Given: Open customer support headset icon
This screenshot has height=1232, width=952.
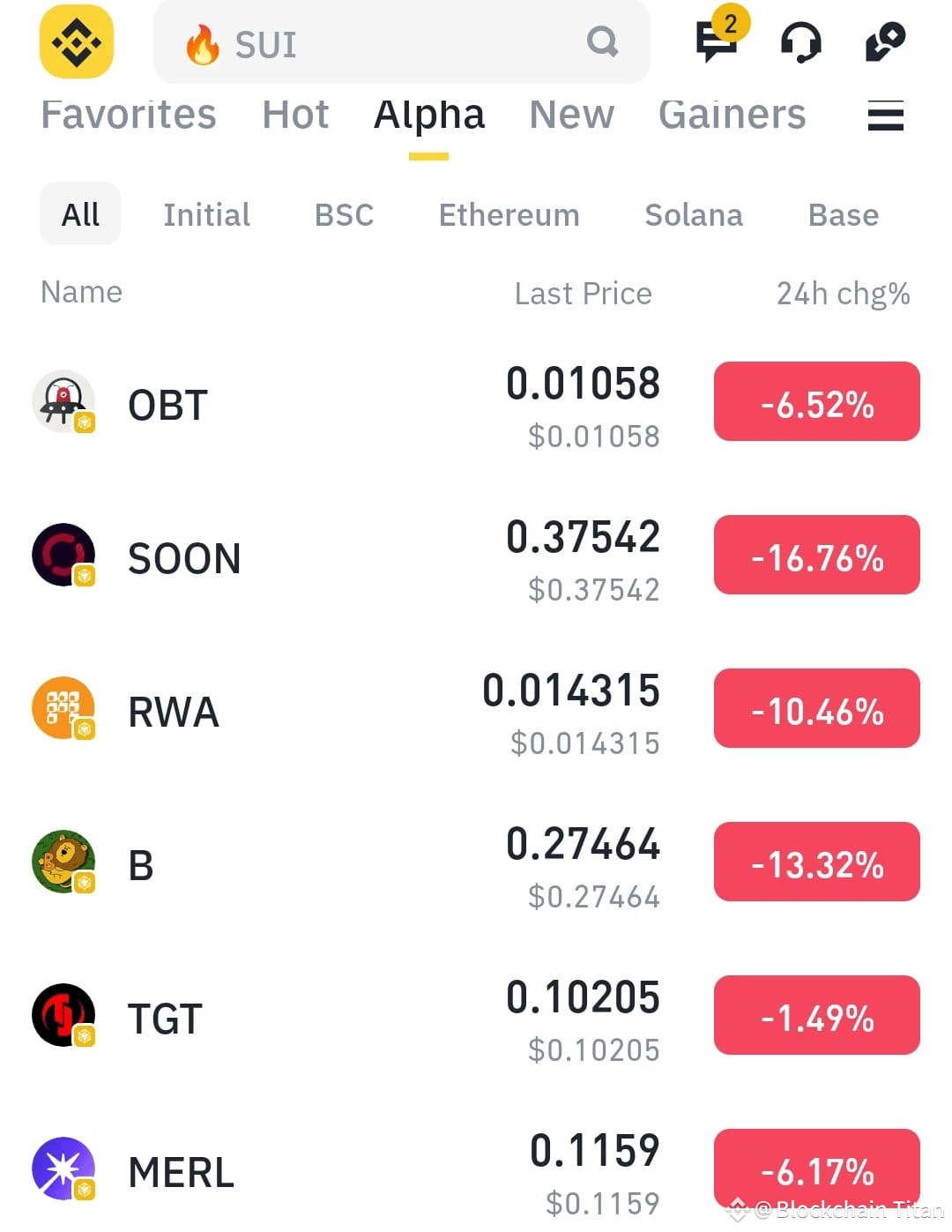Looking at the screenshot, I should tap(800, 42).
